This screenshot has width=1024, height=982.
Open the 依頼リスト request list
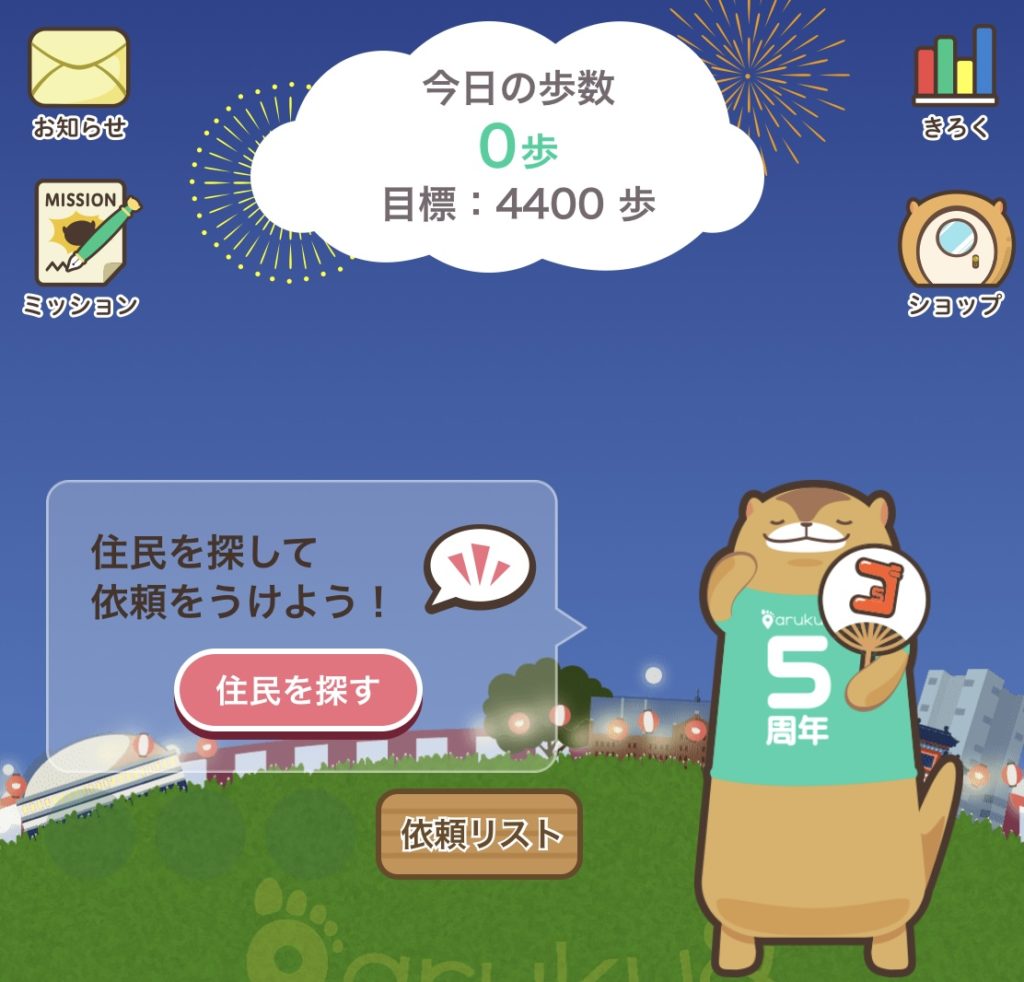click(479, 834)
